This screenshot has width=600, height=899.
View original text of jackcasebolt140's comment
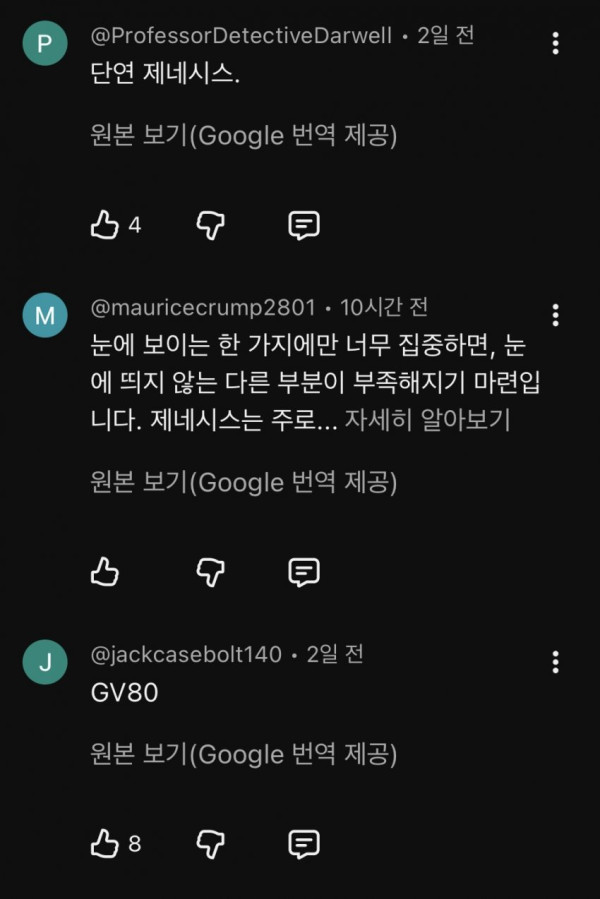pyautogui.click(x=244, y=755)
